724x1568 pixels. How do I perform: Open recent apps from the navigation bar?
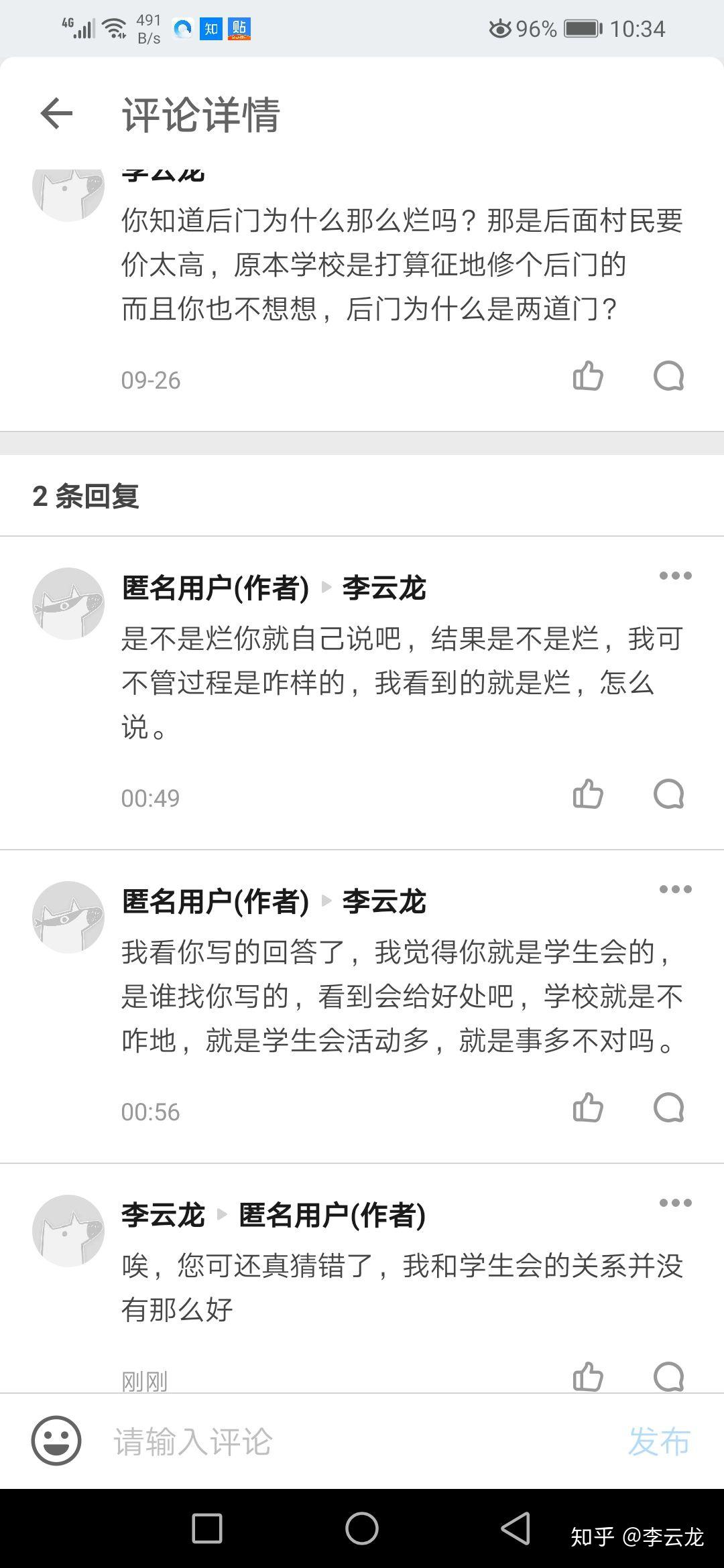tap(207, 1529)
